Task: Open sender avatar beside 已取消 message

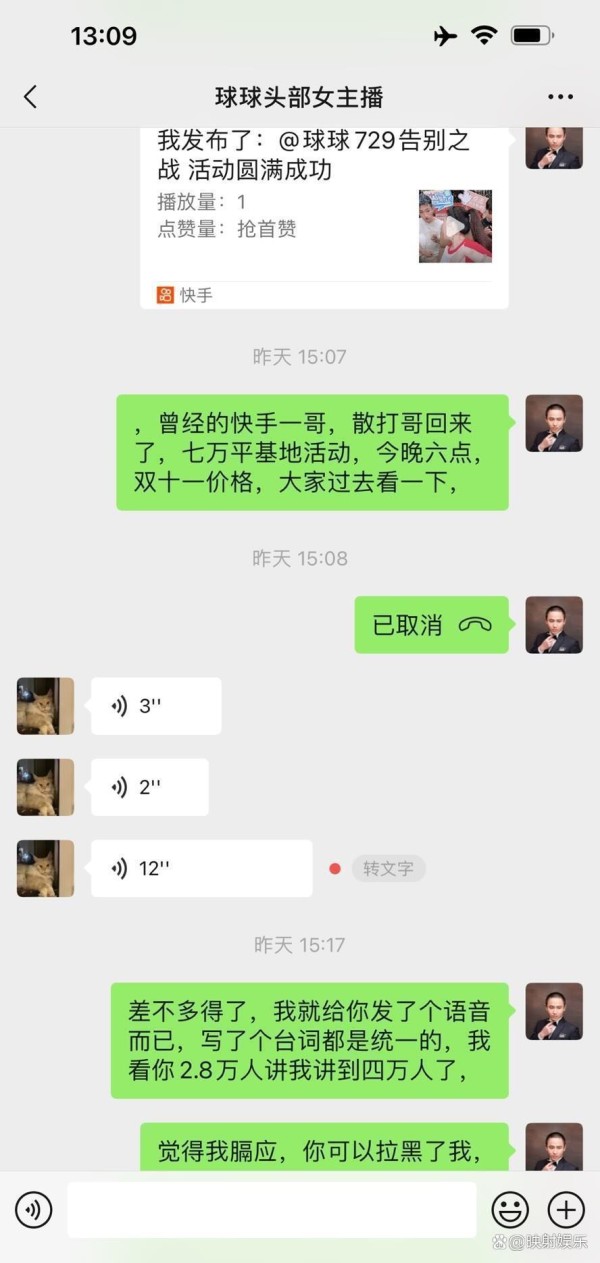Action: pos(554,625)
